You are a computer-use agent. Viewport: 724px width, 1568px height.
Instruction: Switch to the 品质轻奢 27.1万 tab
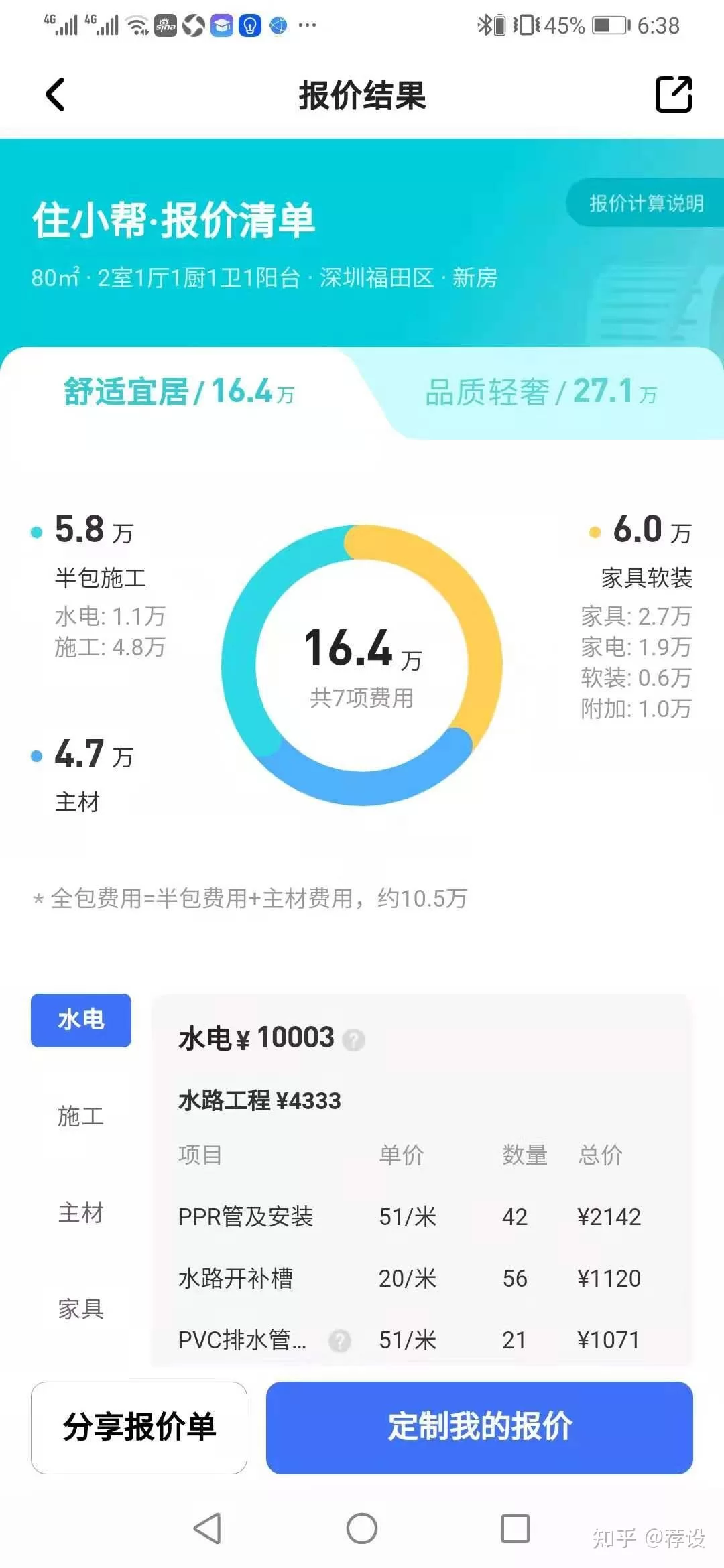[540, 392]
